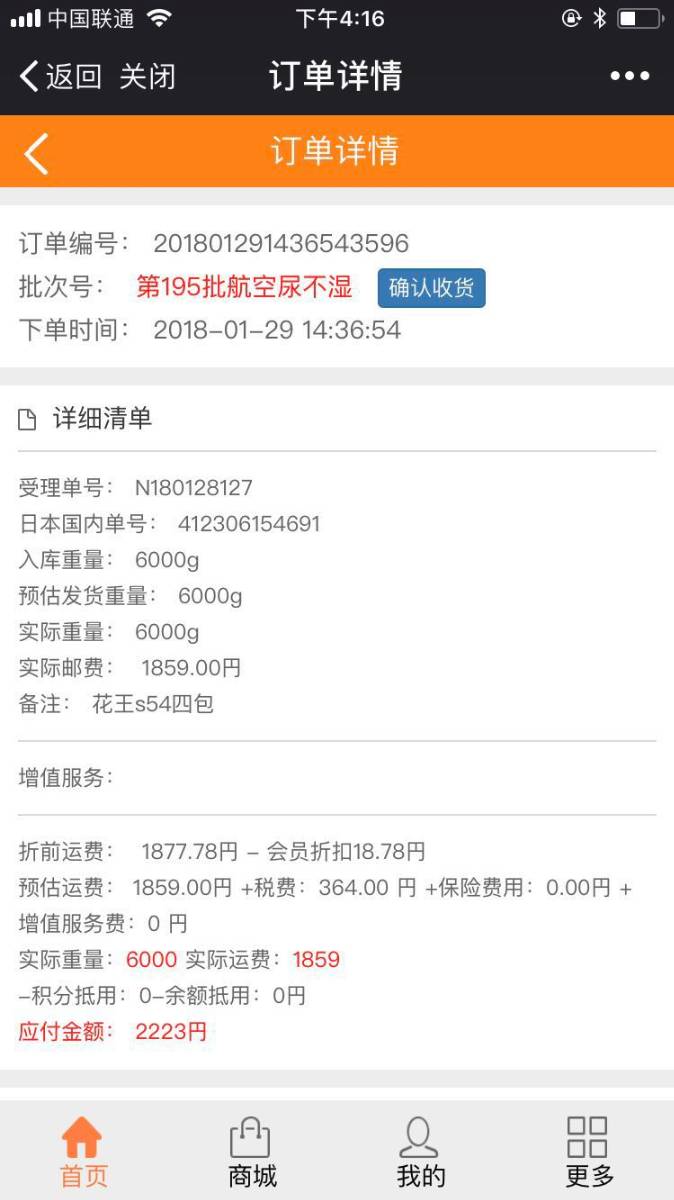674x1200 pixels.
Task: Go to the 我的 tab
Action: (420, 1152)
